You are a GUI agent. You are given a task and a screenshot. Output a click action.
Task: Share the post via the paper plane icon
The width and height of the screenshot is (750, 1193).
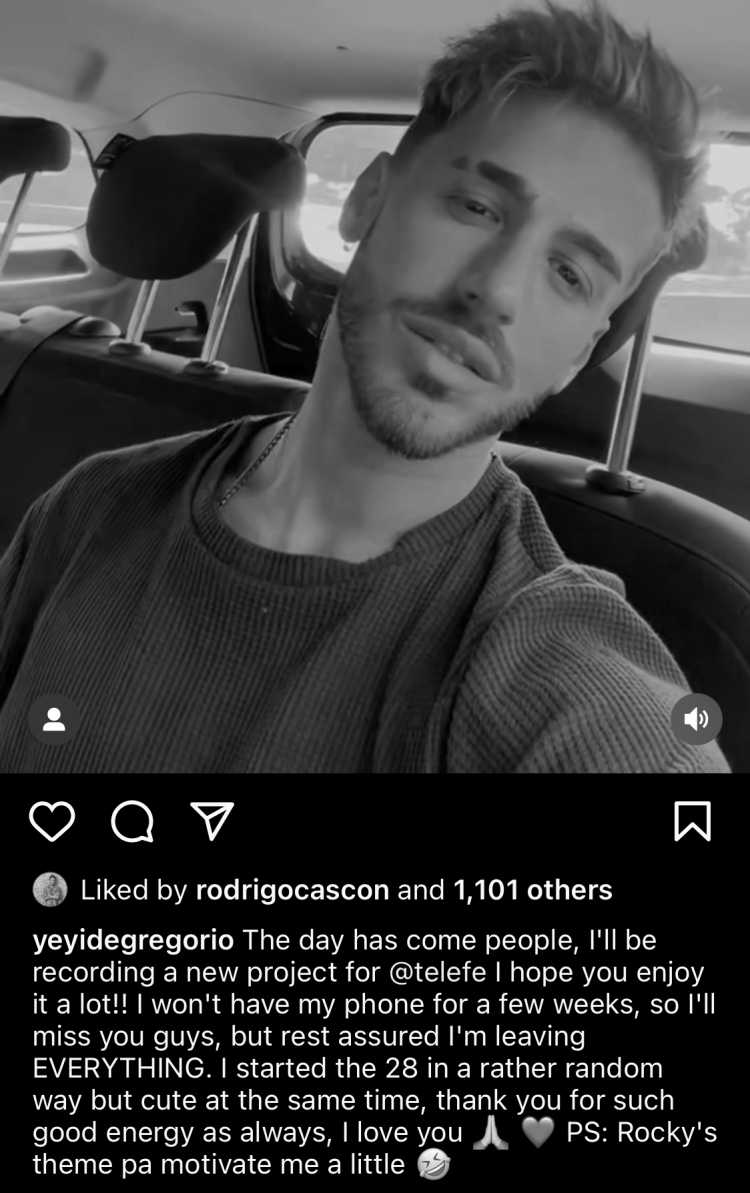211,821
